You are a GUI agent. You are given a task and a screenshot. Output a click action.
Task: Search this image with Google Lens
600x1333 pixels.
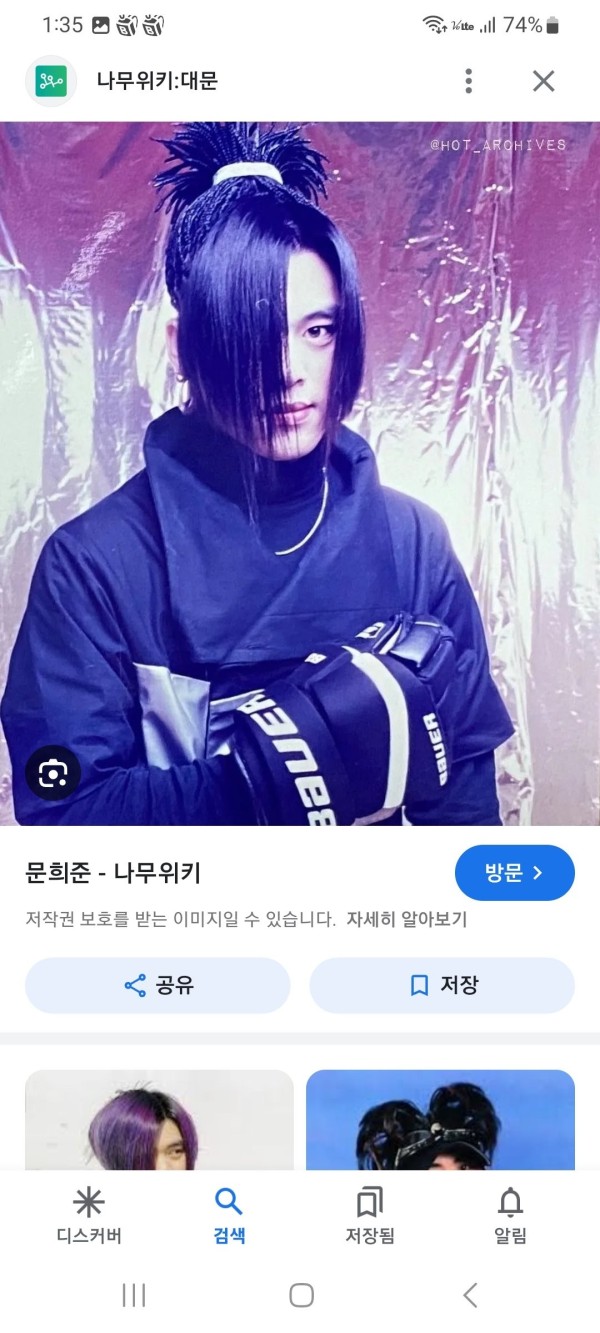tap(53, 772)
